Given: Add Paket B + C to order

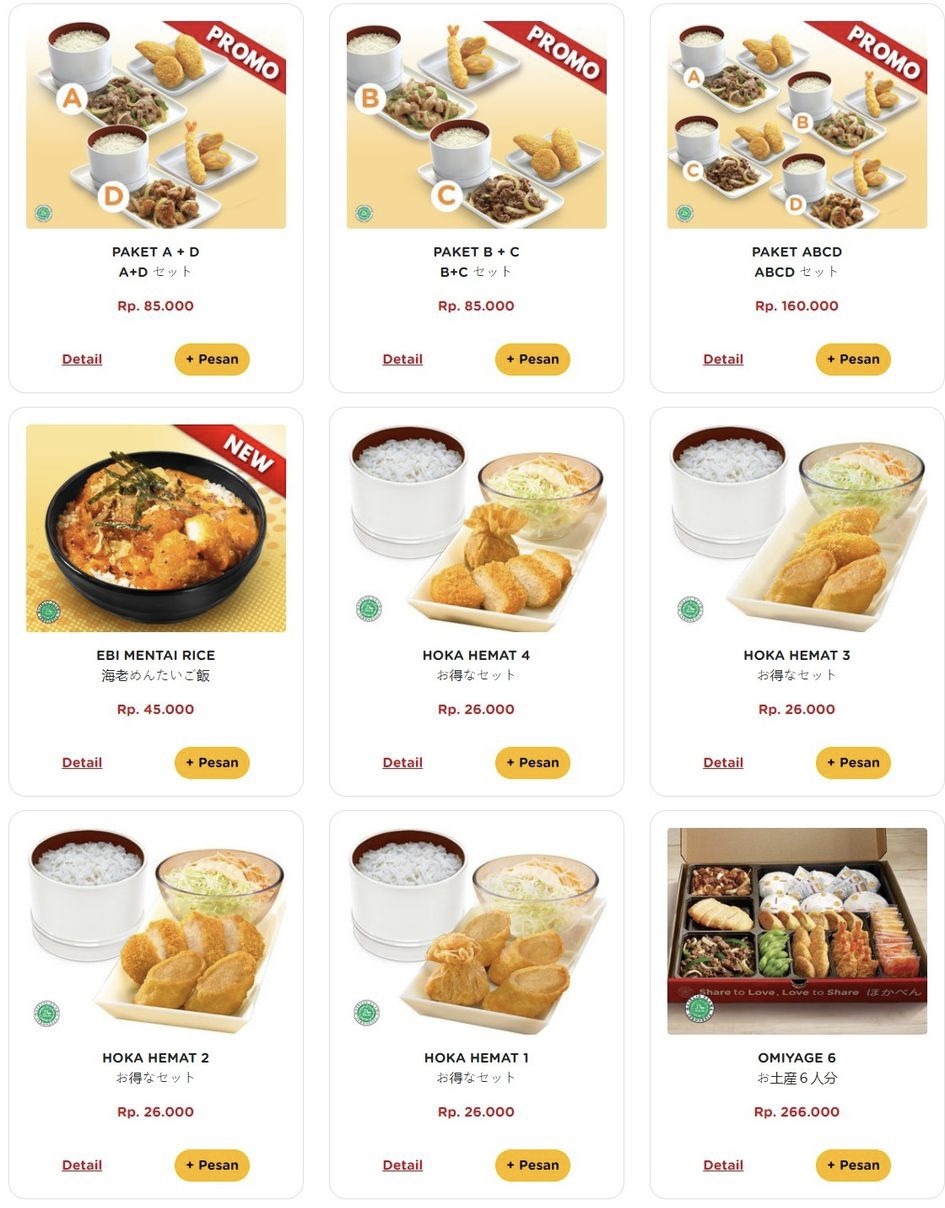Looking at the screenshot, I should pos(532,359).
